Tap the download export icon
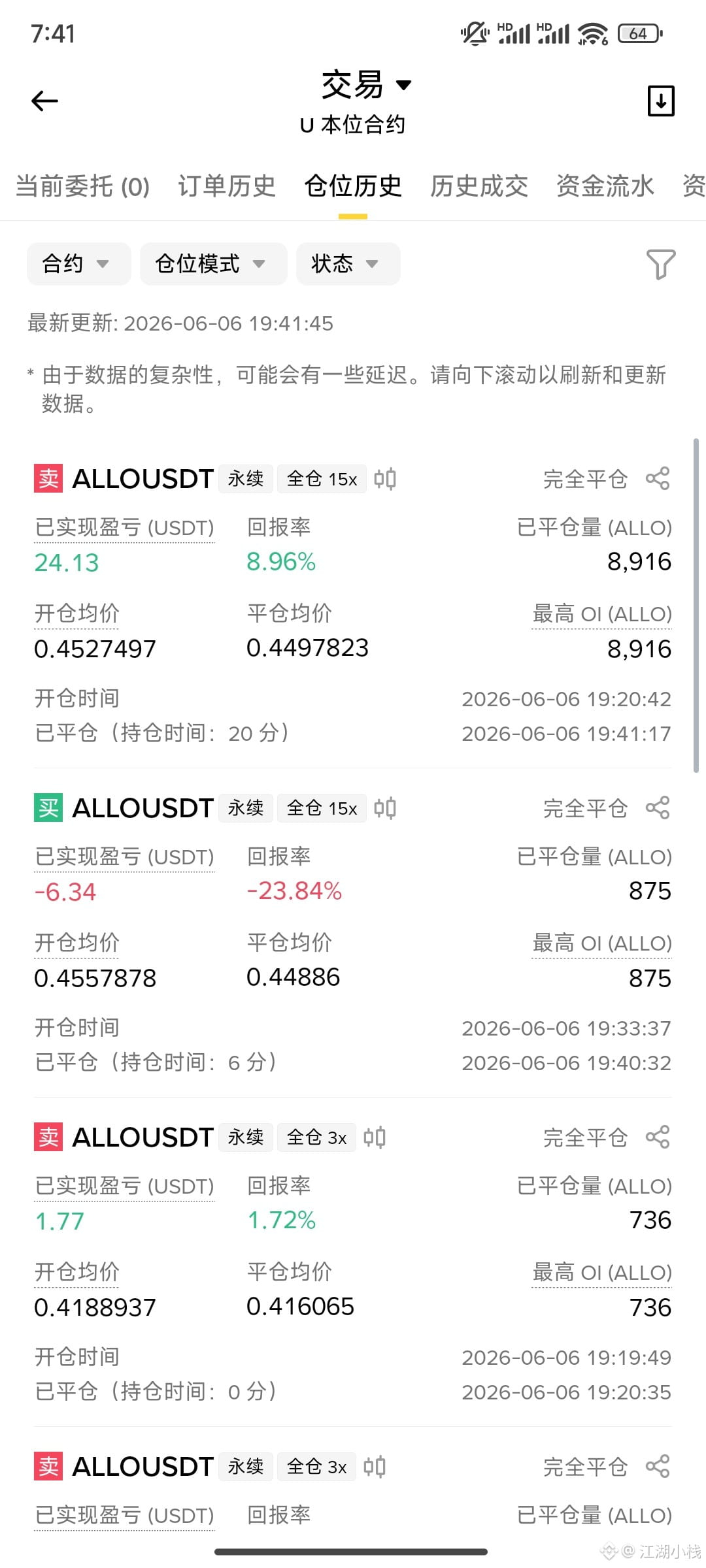Viewport: 706px width, 1568px height. pyautogui.click(x=661, y=101)
